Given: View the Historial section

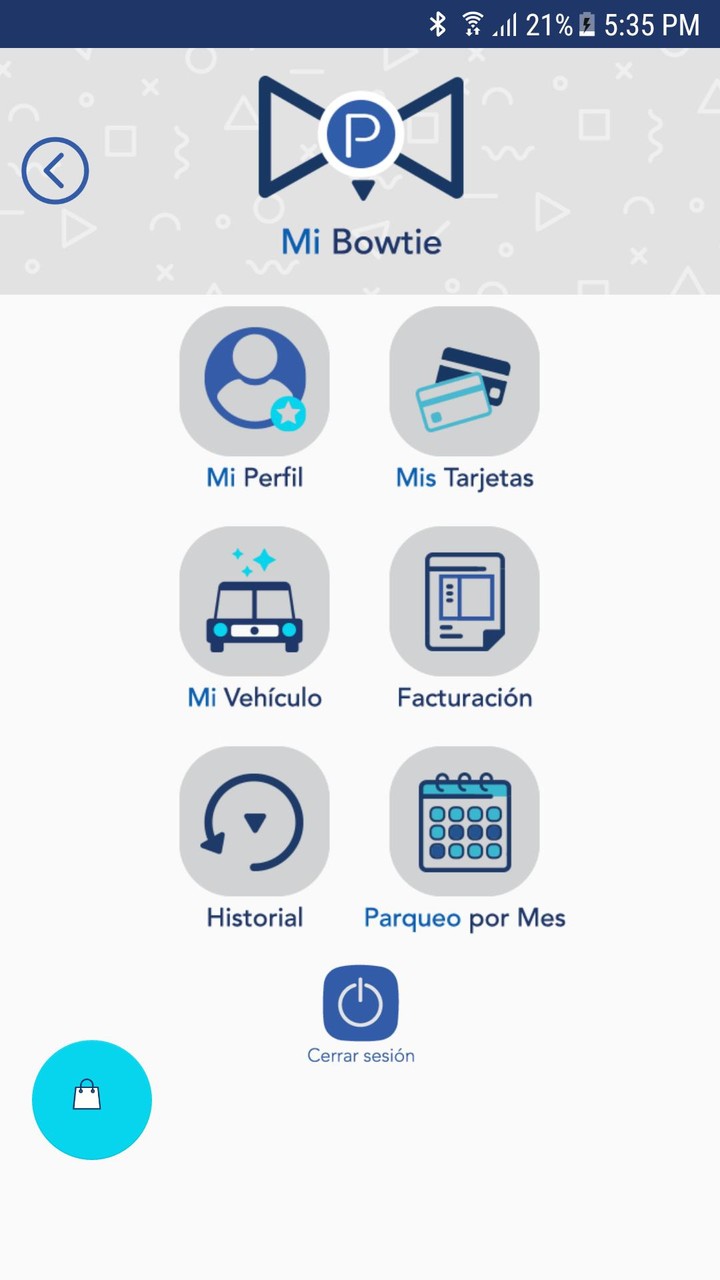Looking at the screenshot, I should click(x=254, y=822).
